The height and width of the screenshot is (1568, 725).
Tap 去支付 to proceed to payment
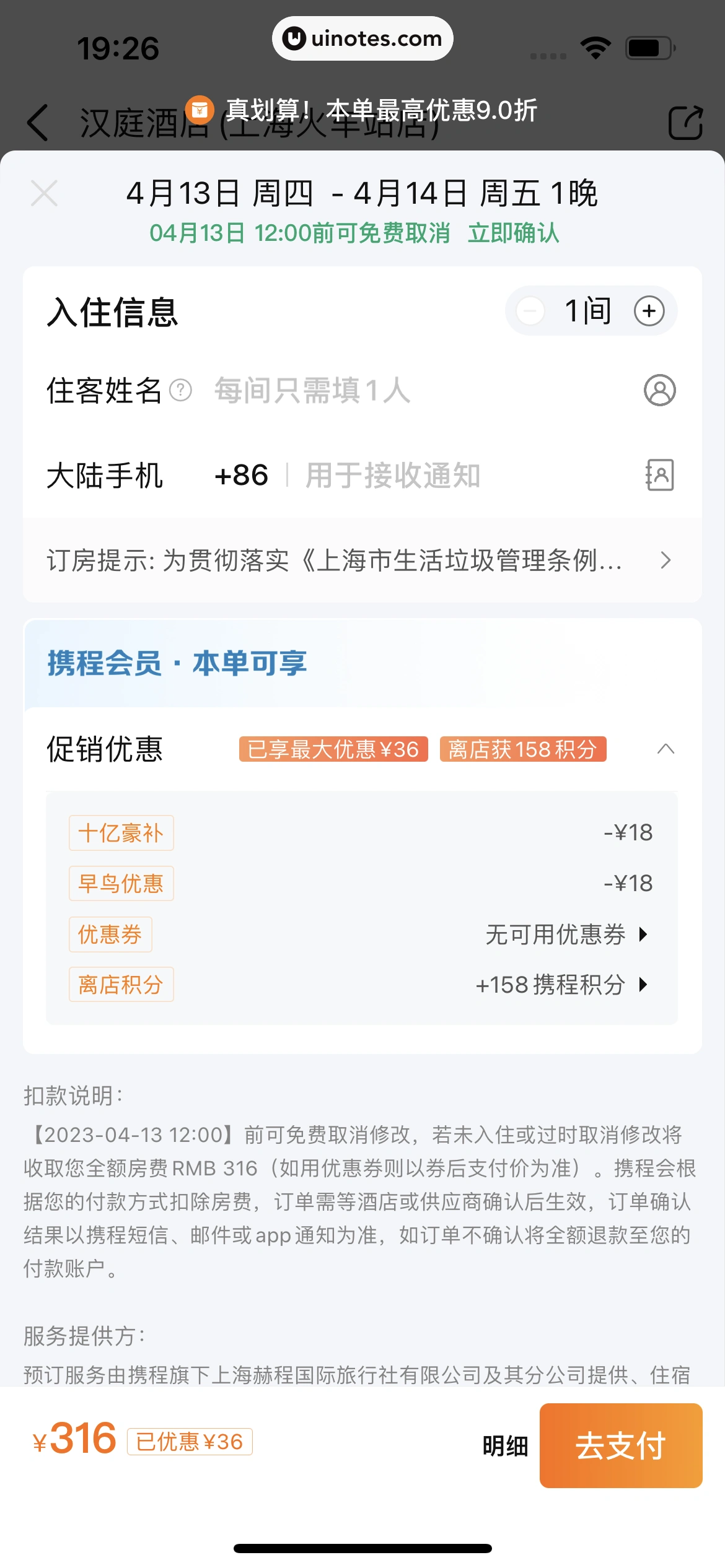[621, 1445]
